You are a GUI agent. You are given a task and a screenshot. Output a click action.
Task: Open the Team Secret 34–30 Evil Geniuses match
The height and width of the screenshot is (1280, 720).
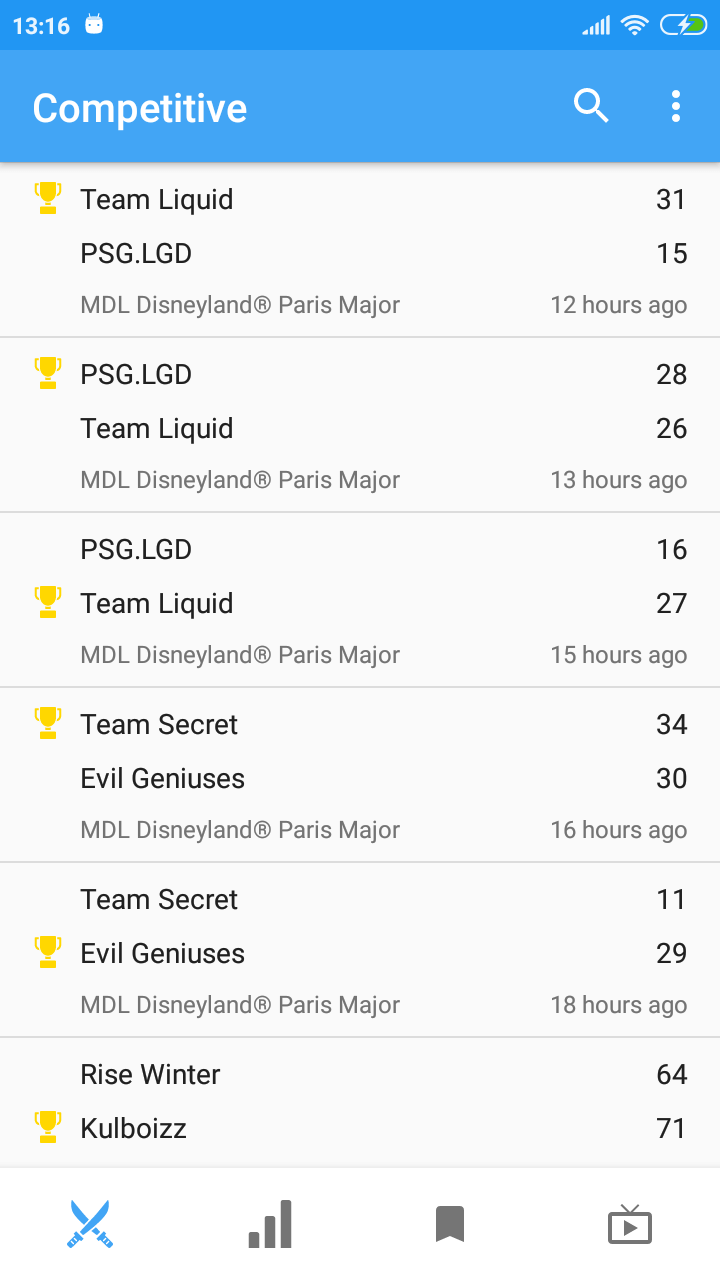tap(360, 776)
